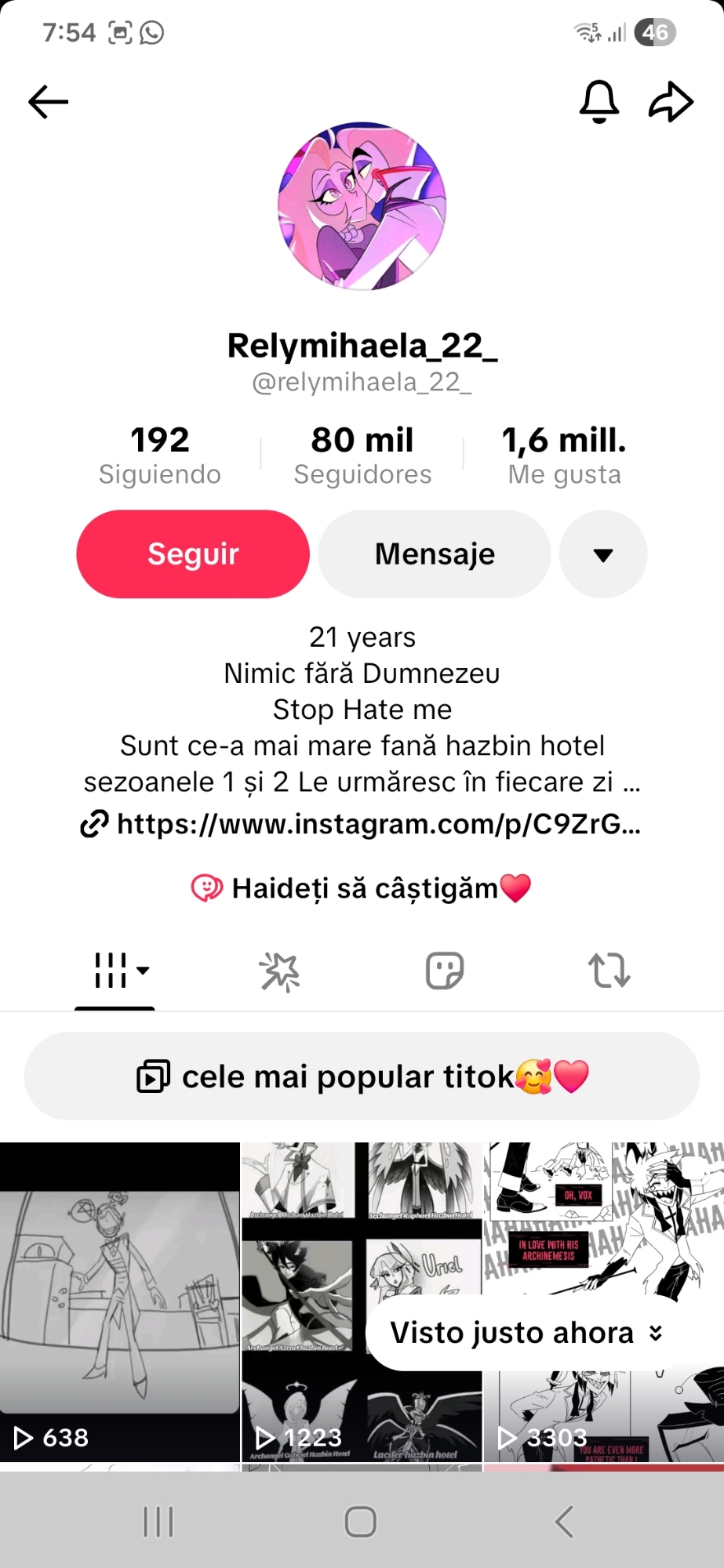Expand the suggested accounts dropdown arrow

(x=603, y=555)
